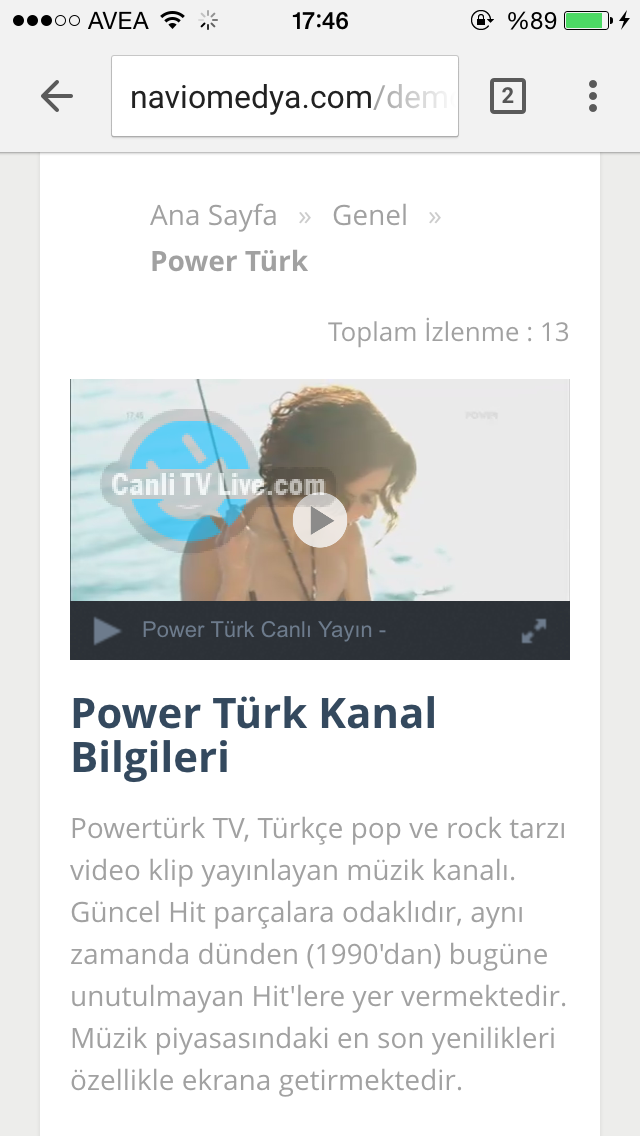Tap the naviomedya.com address bar

pyautogui.click(x=285, y=96)
